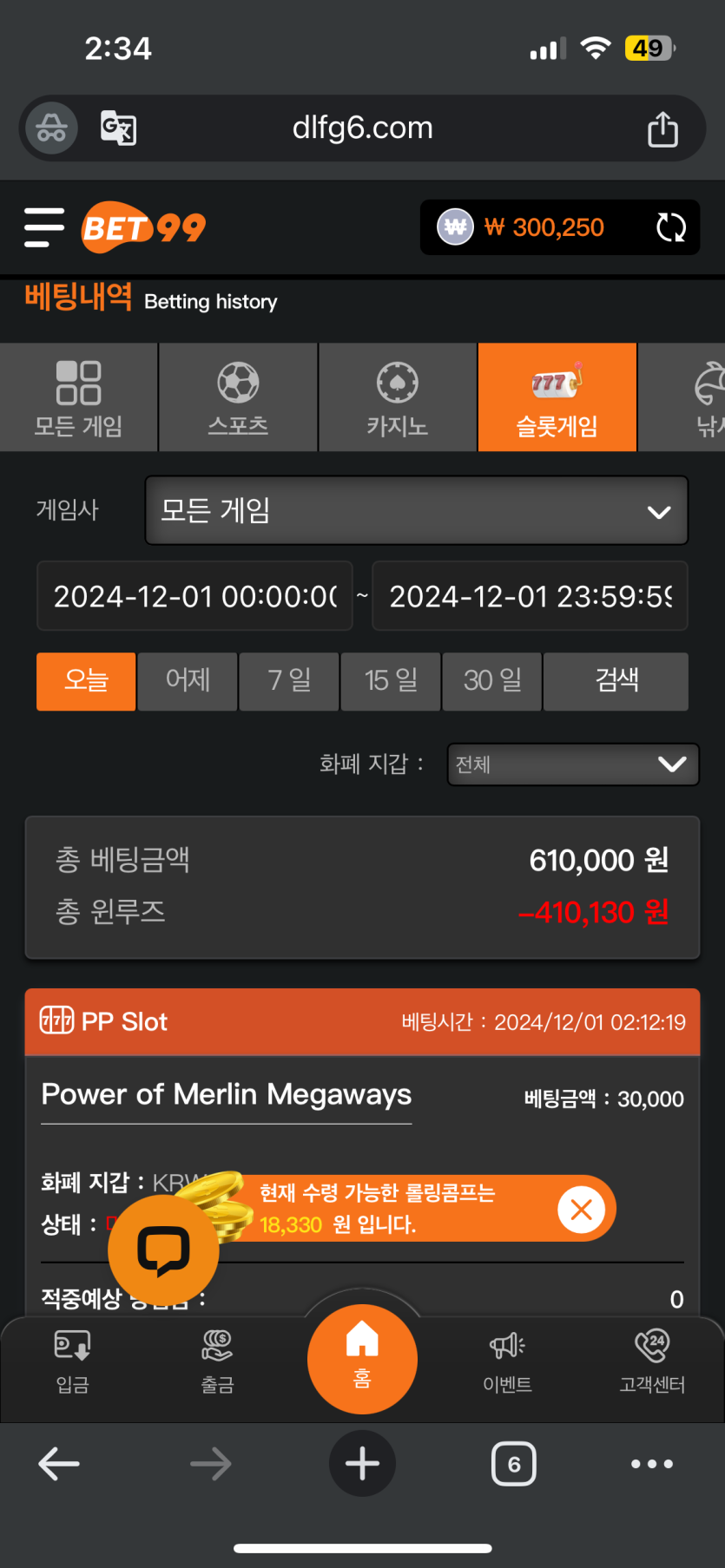Switch to the 스포츠 tab
The image size is (725, 1568).
[x=238, y=397]
